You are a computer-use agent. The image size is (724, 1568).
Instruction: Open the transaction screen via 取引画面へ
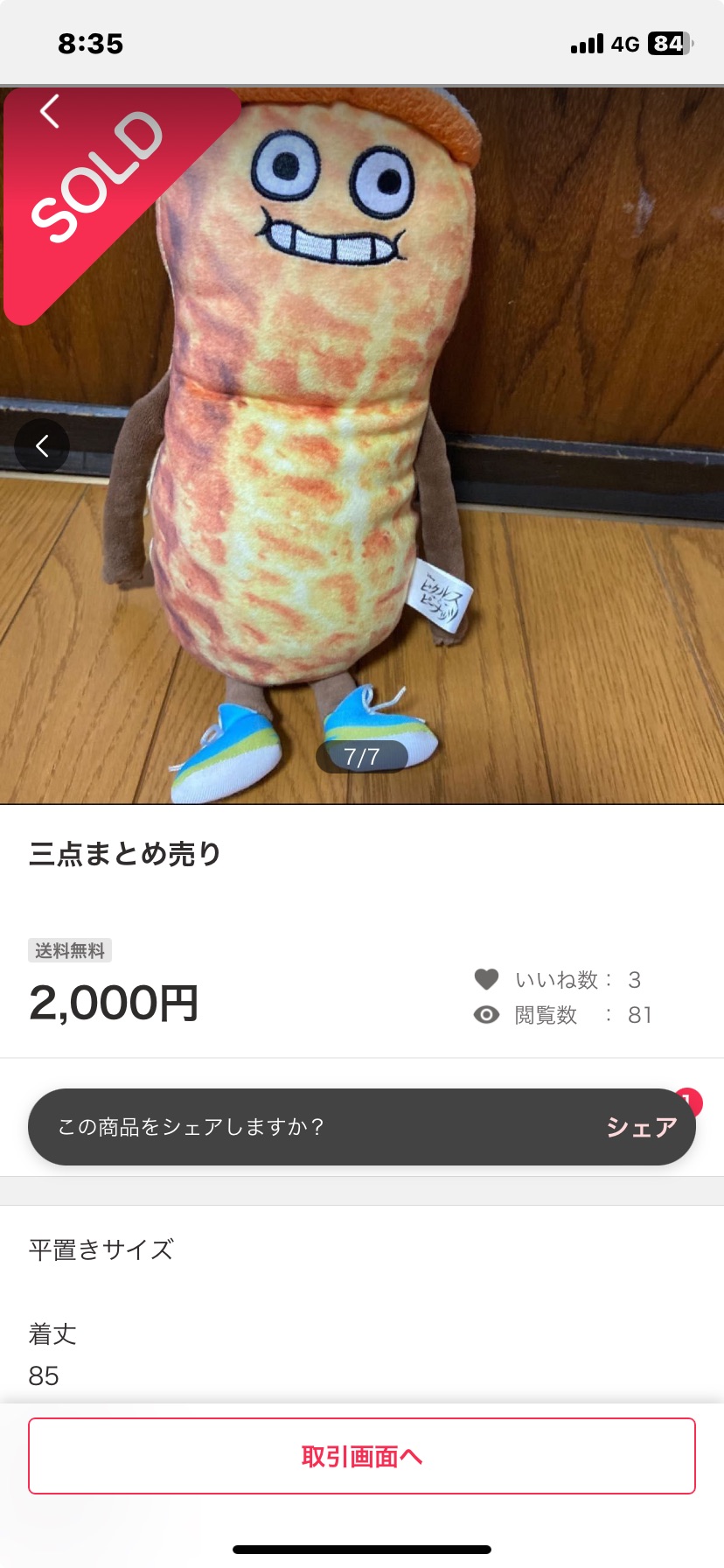(362, 1456)
